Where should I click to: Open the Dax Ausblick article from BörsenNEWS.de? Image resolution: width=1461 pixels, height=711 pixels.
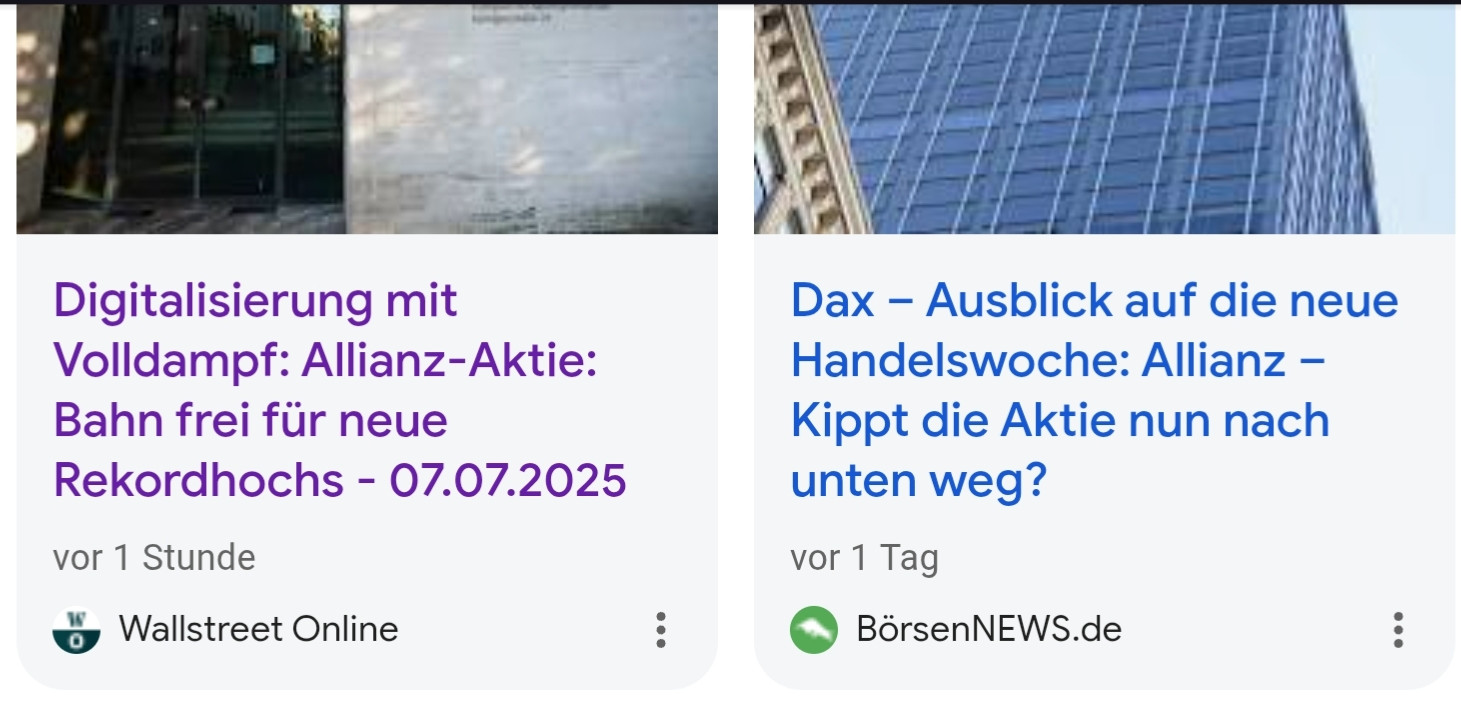[x=1094, y=390]
